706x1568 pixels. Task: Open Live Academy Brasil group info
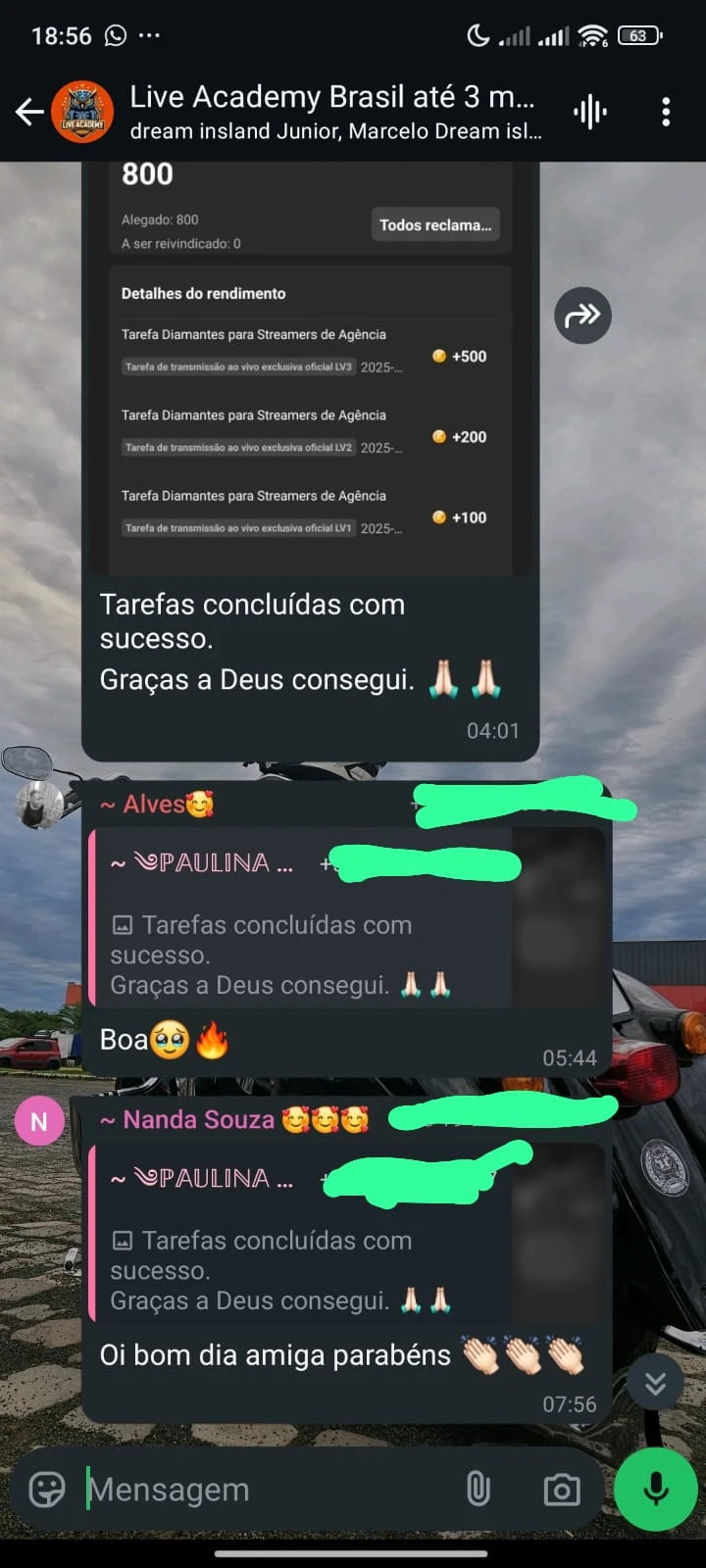335,112
